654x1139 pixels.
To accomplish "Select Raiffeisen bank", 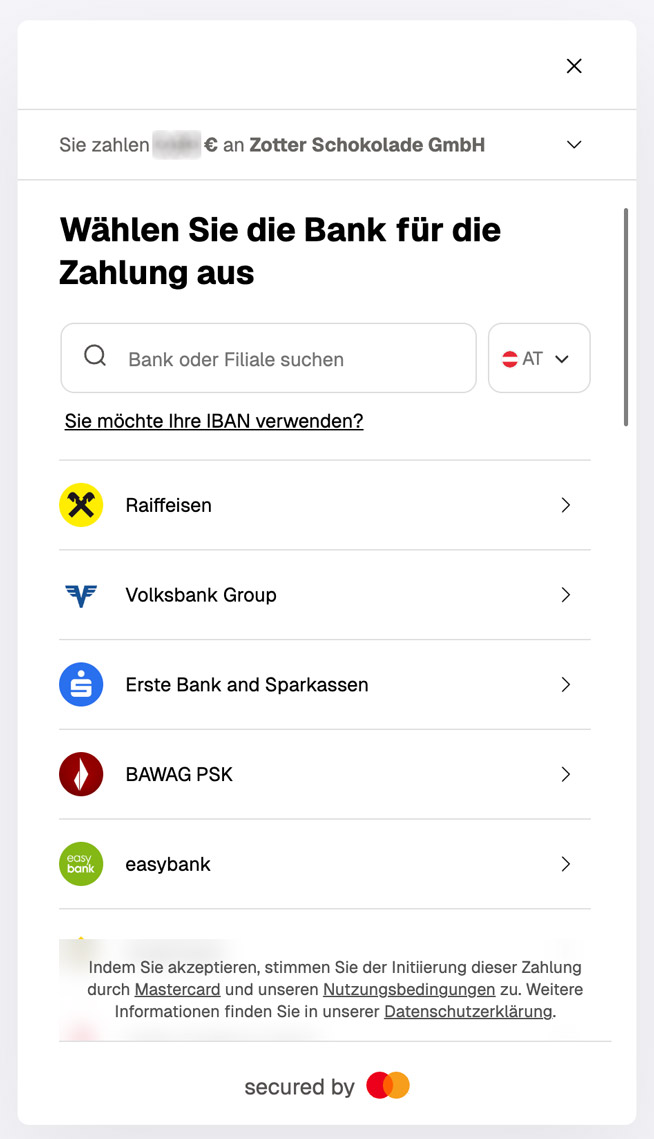I will pos(325,505).
